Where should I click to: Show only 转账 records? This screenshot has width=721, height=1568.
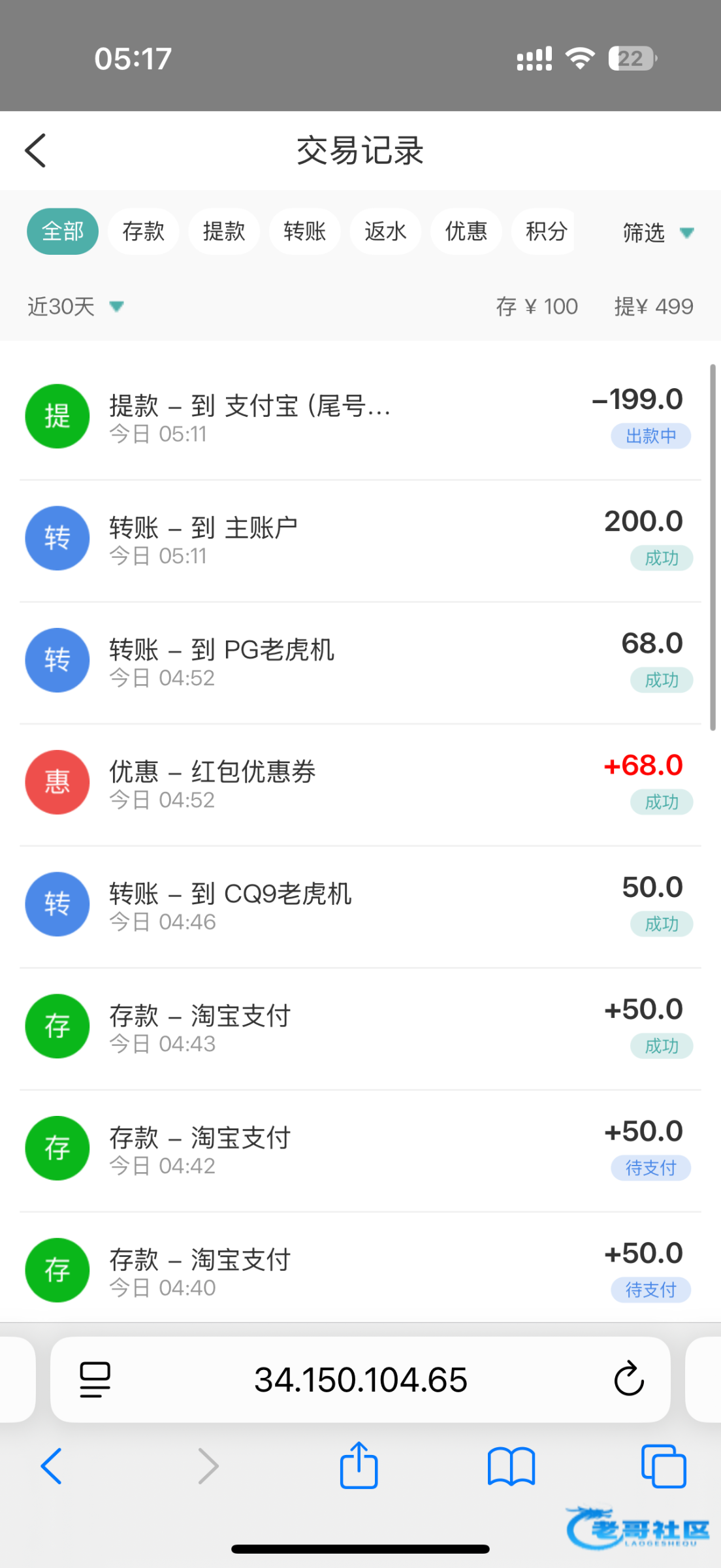[x=304, y=231]
